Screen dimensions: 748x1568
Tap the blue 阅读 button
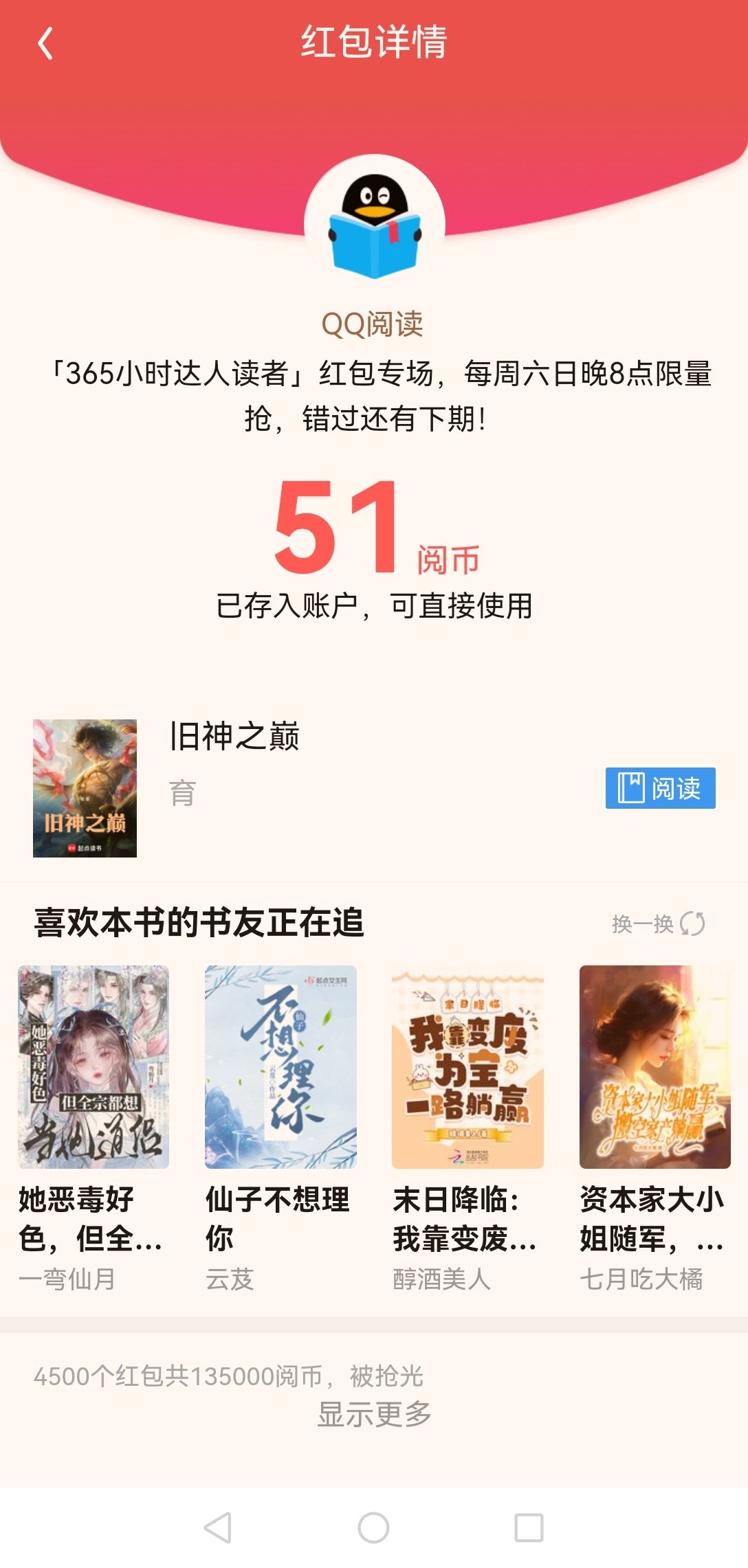(x=660, y=787)
